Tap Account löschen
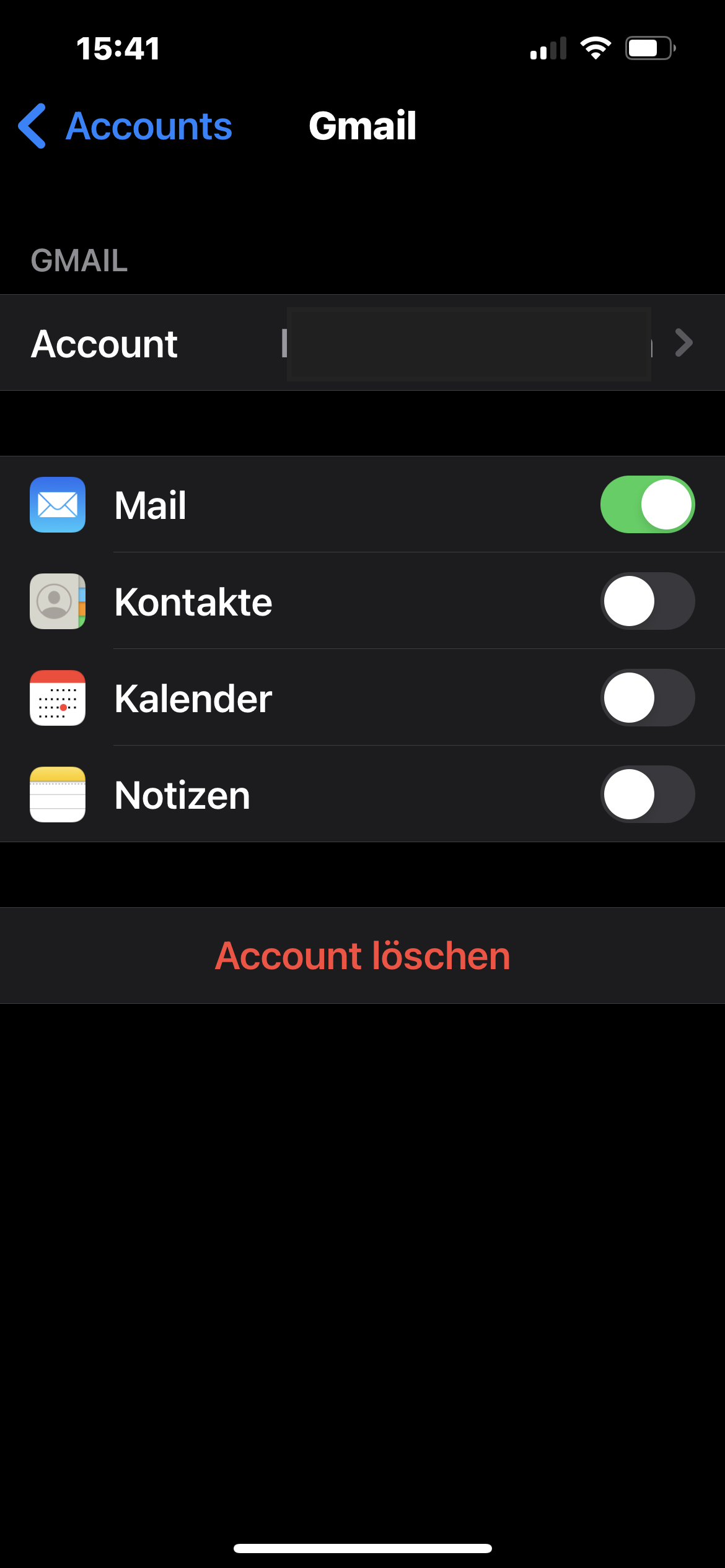Screen dimensions: 725x1568 (362, 956)
